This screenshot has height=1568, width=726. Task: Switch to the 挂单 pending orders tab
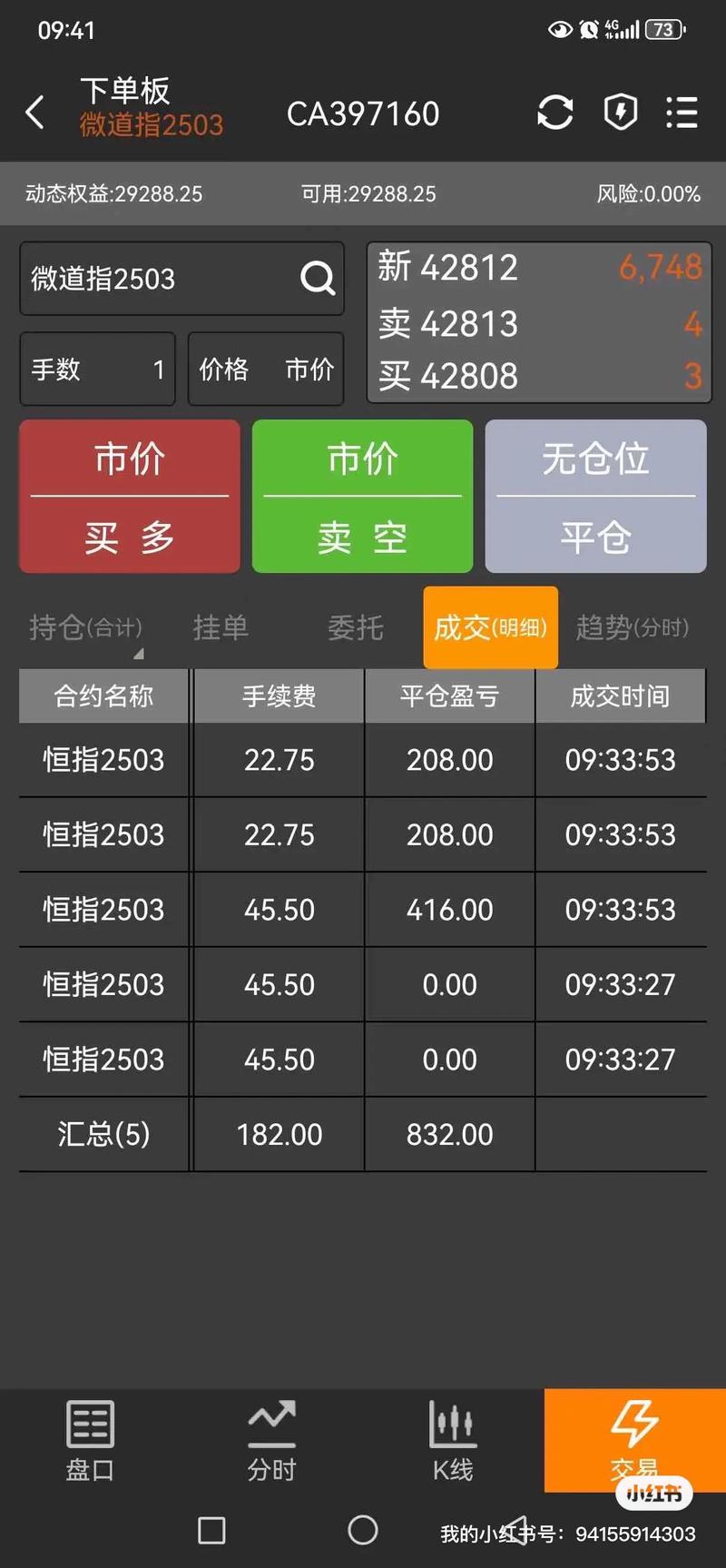pos(221,627)
